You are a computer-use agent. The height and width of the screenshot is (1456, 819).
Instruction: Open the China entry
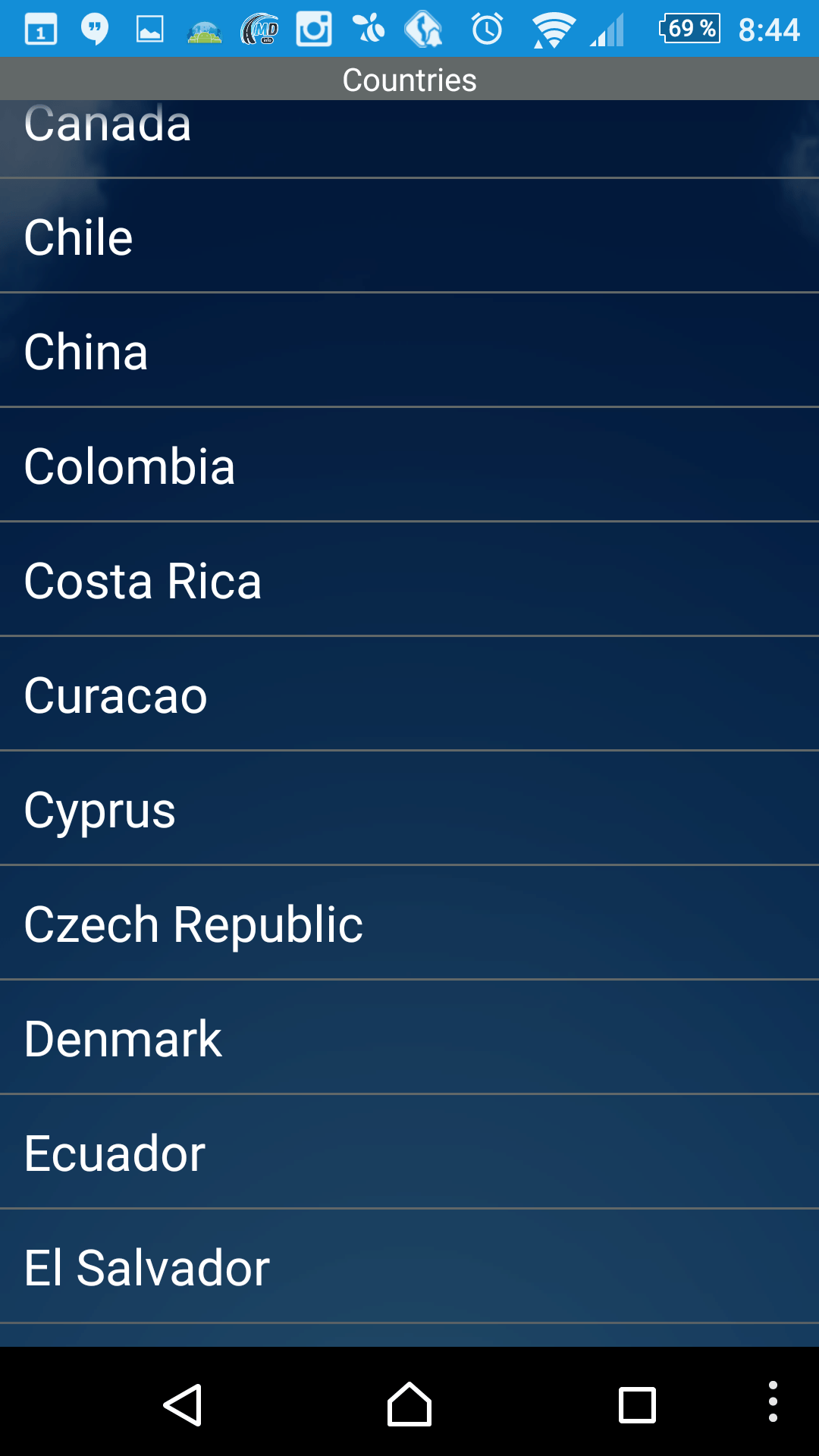tap(409, 351)
